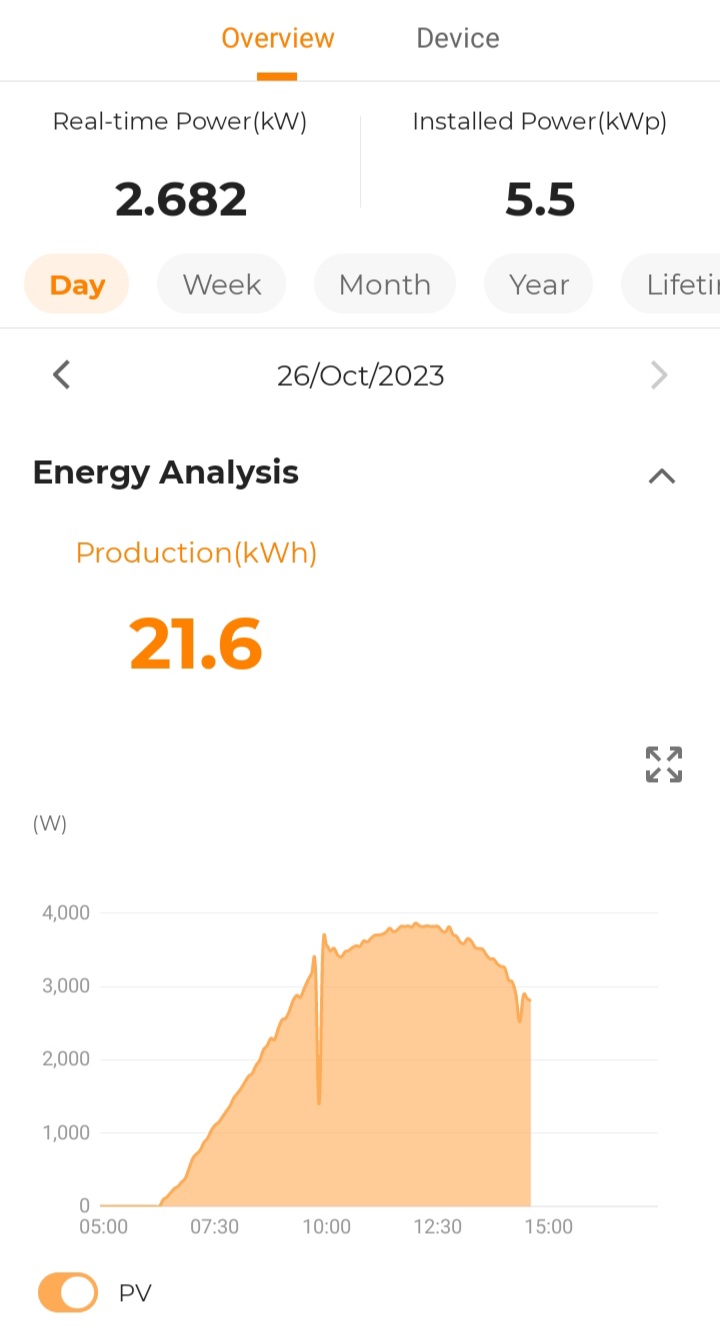The height and width of the screenshot is (1336, 720).
Task: Go to the next day arrow
Action: pos(658,375)
